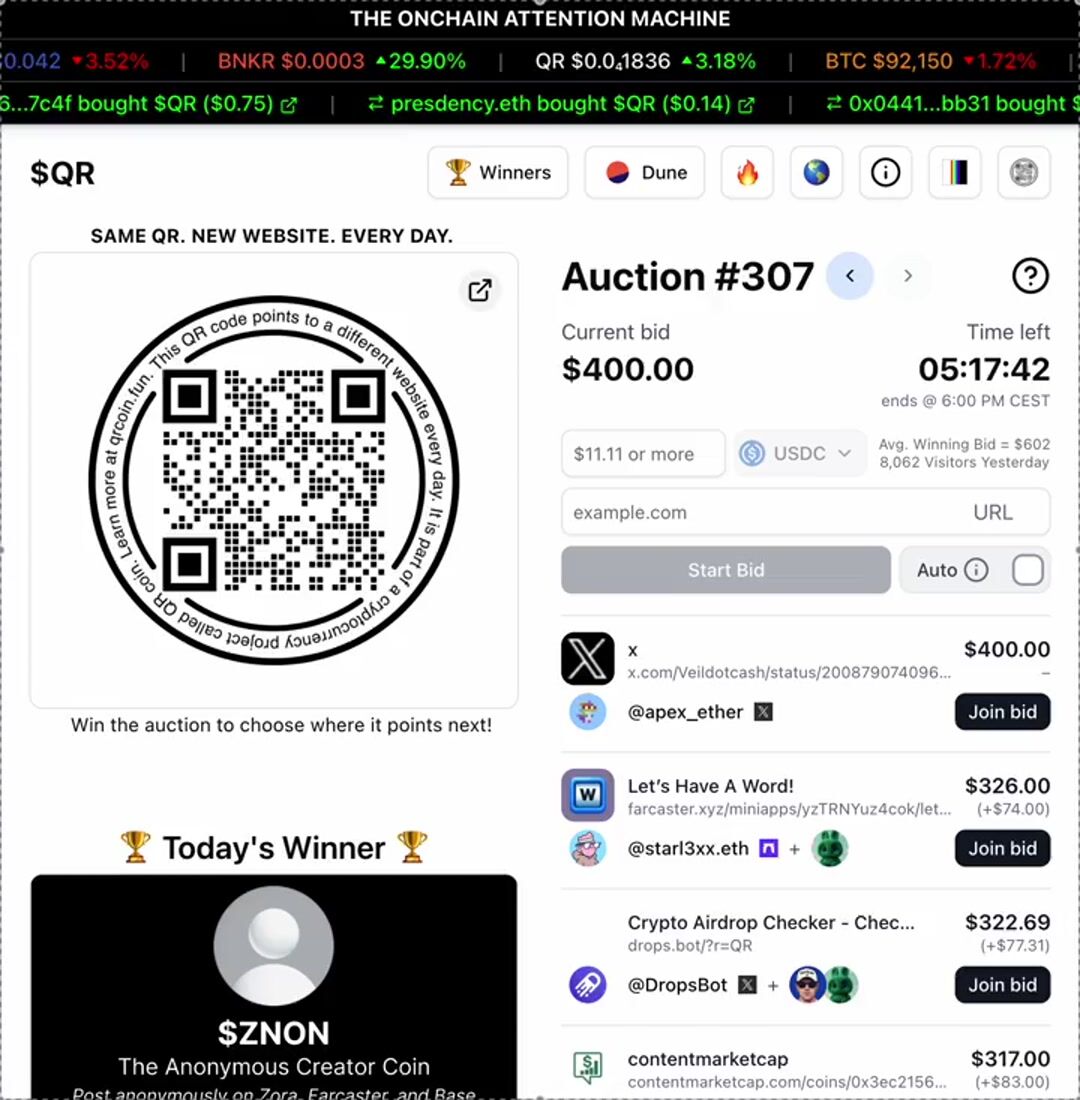
Task: Enable the Auto bid checkbox
Action: [x=1027, y=570]
